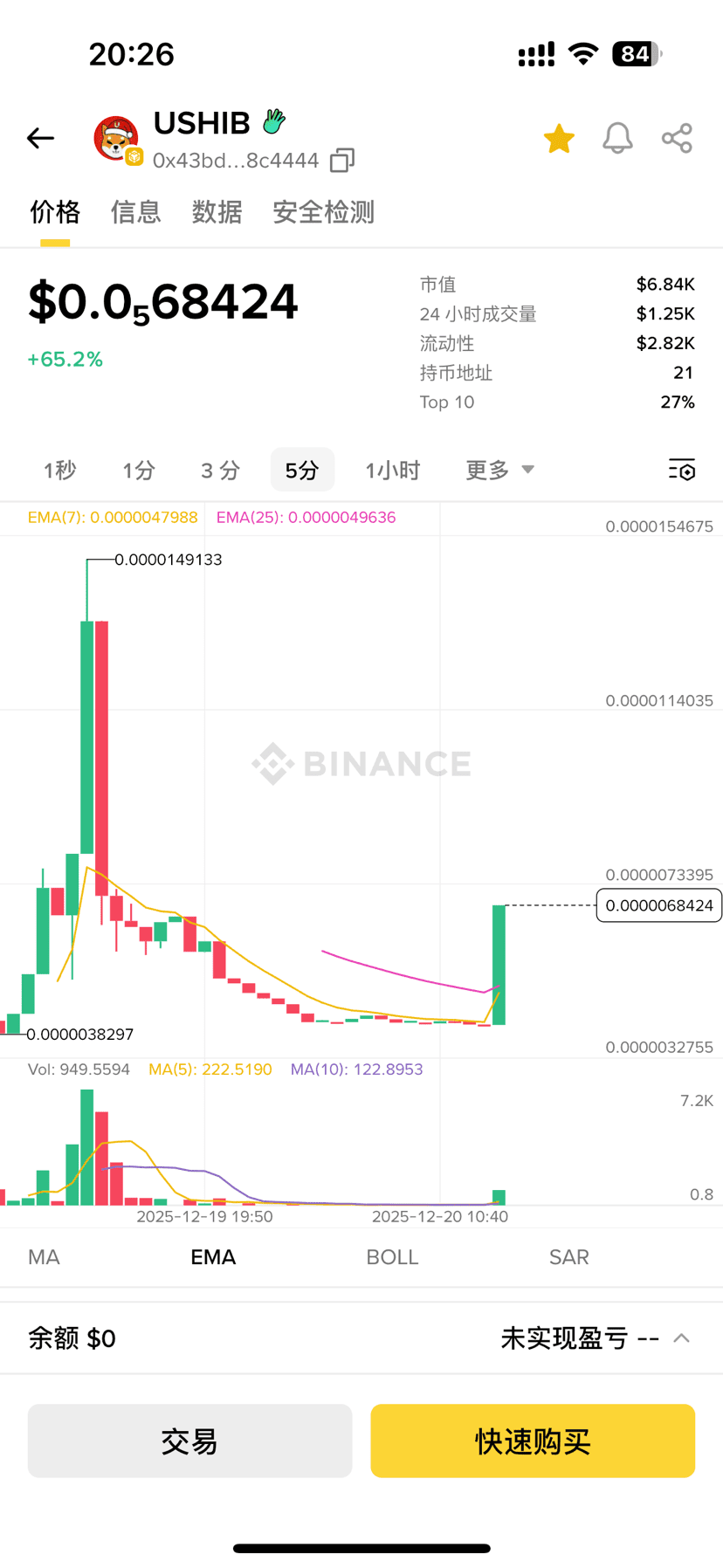
Task: Select the 1秒 chart interval
Action: [x=59, y=471]
